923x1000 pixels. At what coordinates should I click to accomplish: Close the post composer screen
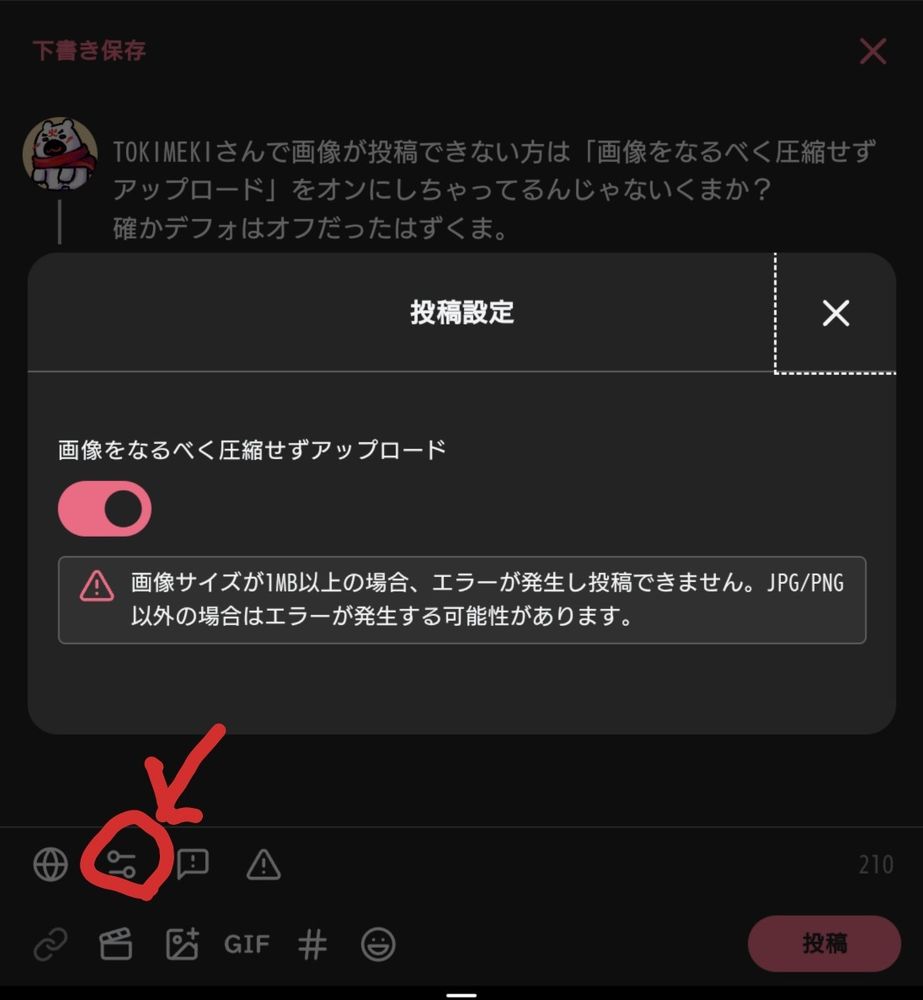pyautogui.click(x=872, y=51)
